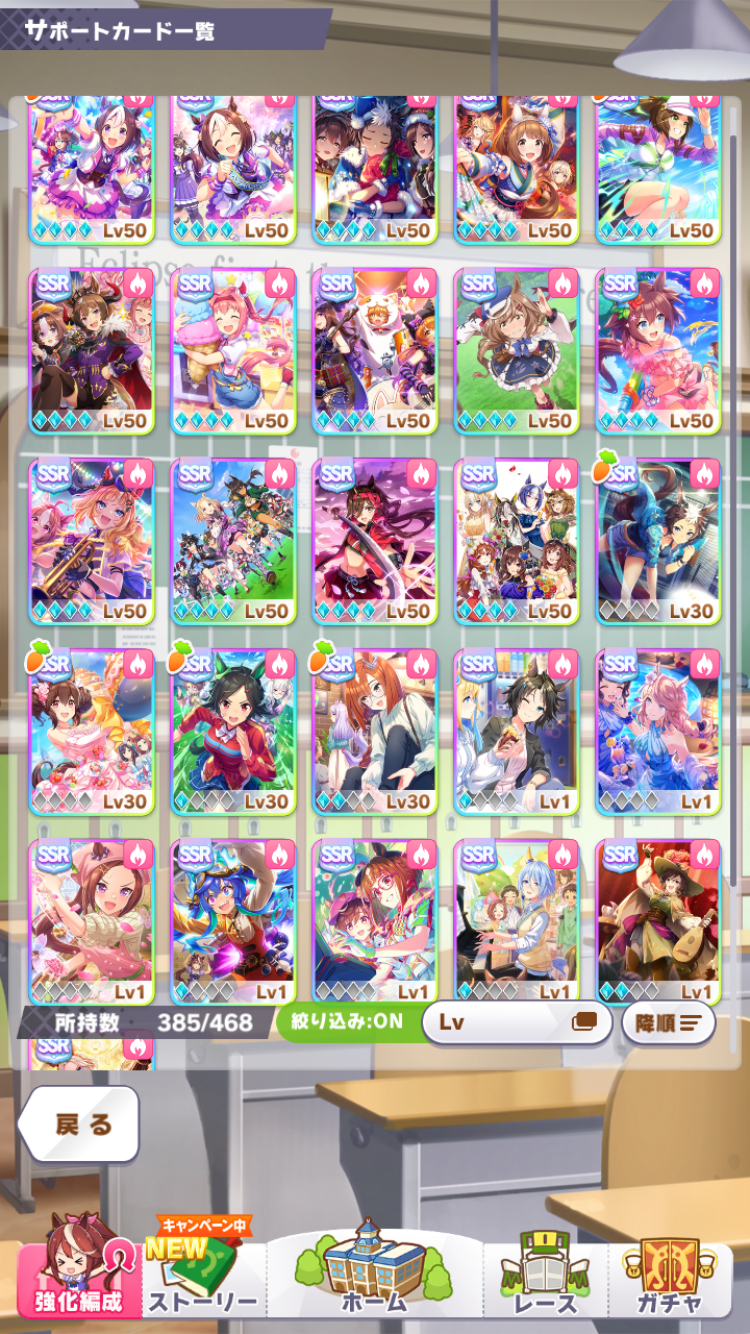Open the pink-haired blue dress Lv1 card
Screen dimensions: 750x1334
pyautogui.click(x=658, y=731)
